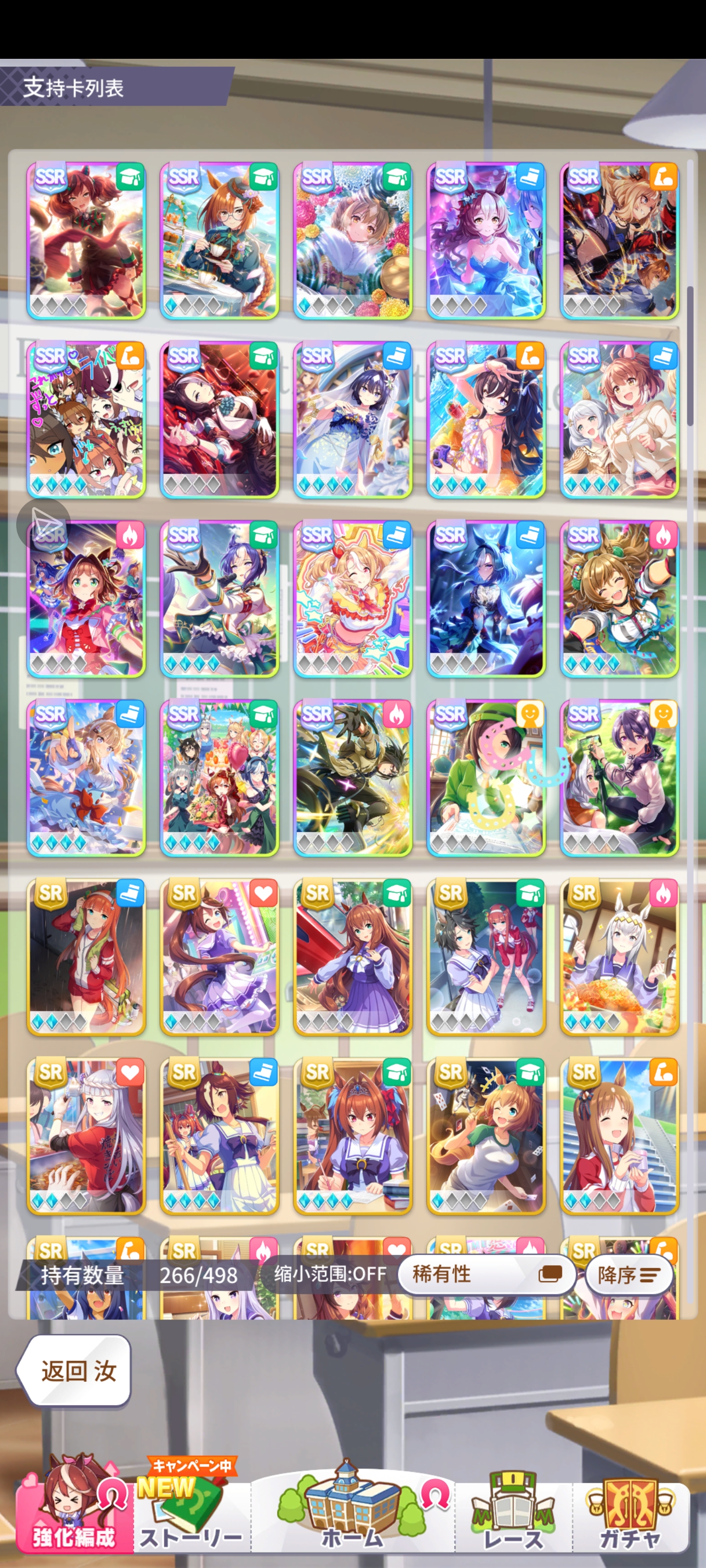View the SSR birthday party group card
Image resolution: width=706 pixels, height=1568 pixels.
[x=219, y=778]
